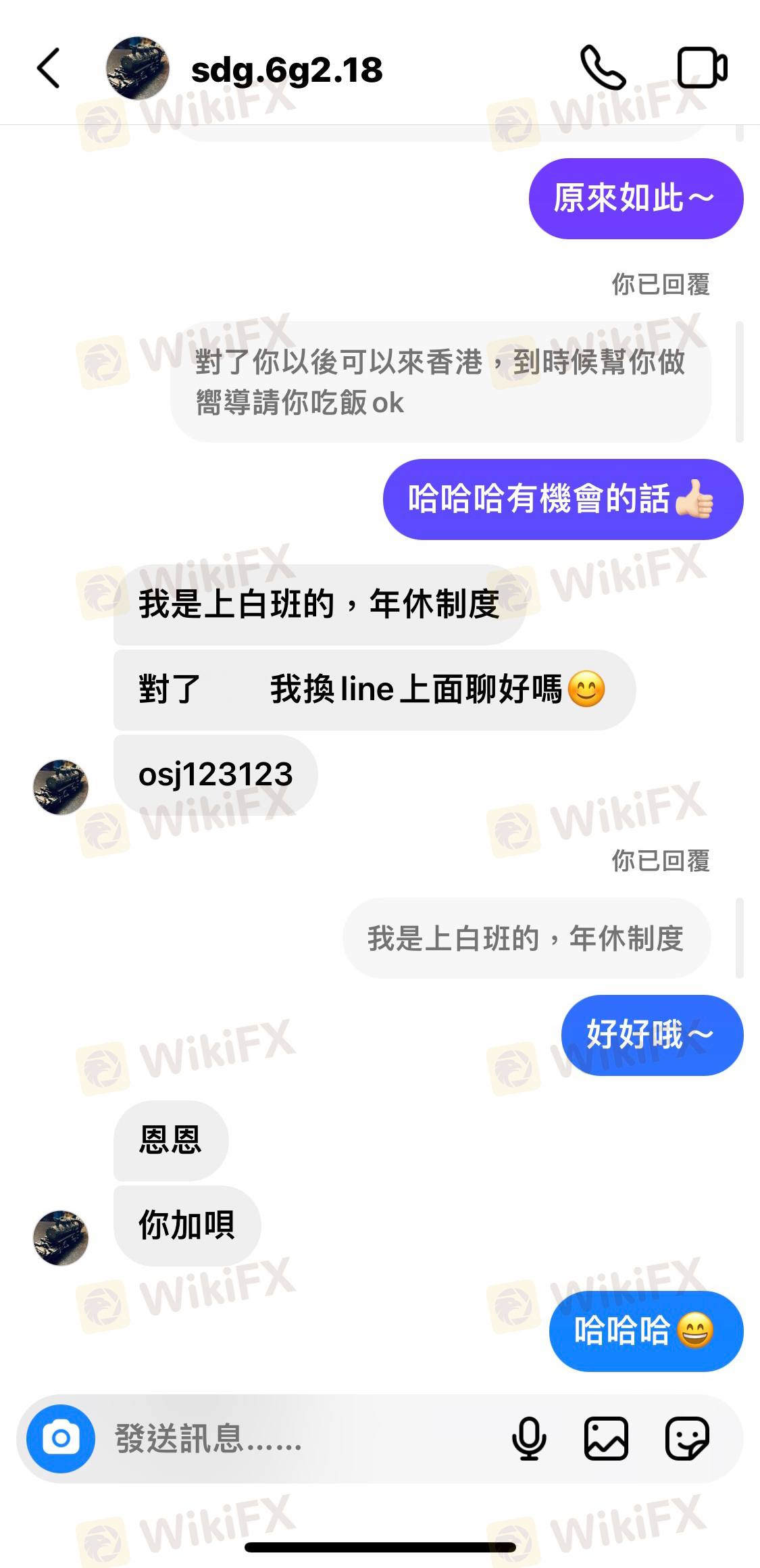
Task: Jump to quoted message about 來香港
Action: [440, 382]
